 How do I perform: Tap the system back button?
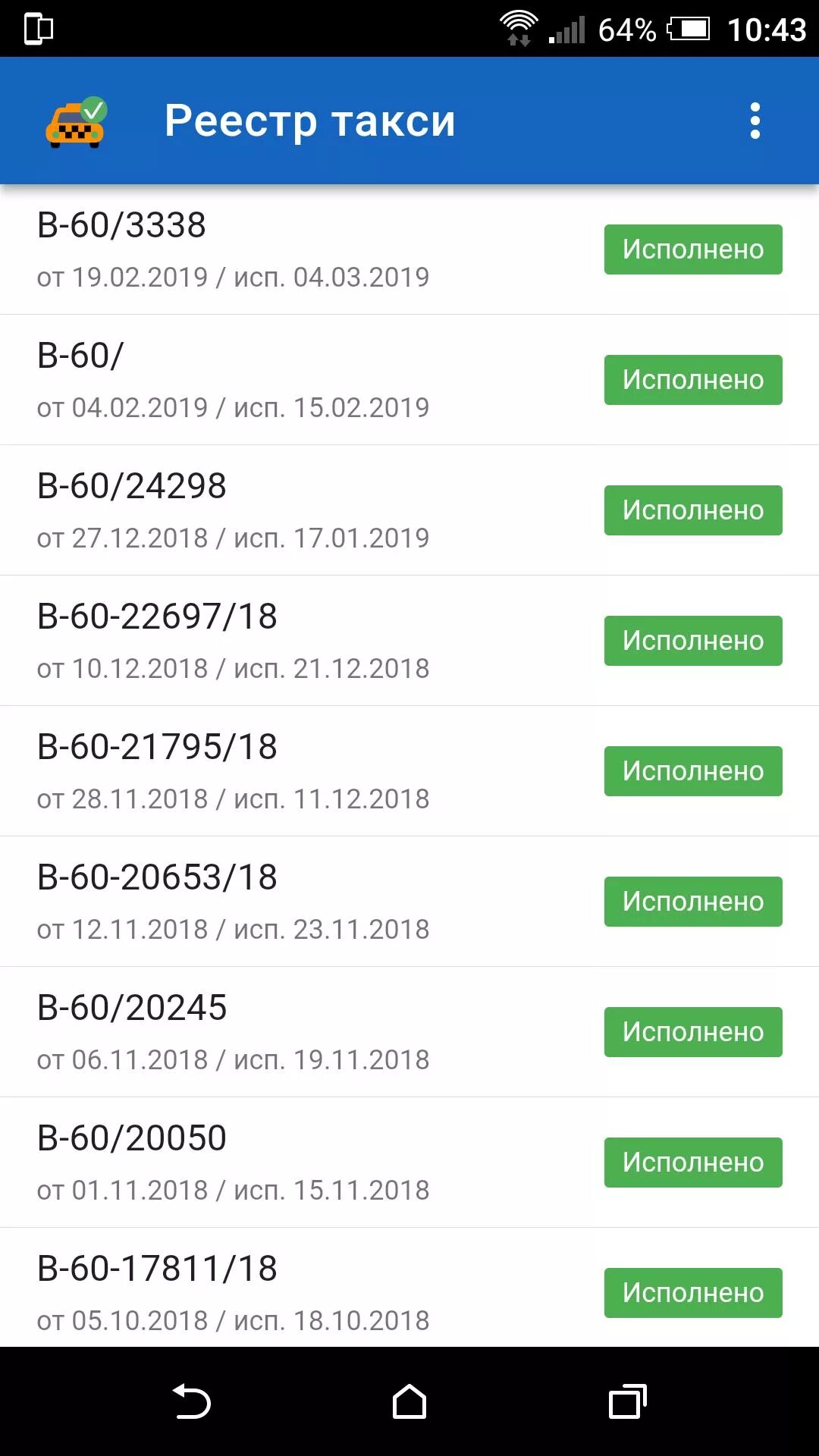click(x=192, y=1401)
